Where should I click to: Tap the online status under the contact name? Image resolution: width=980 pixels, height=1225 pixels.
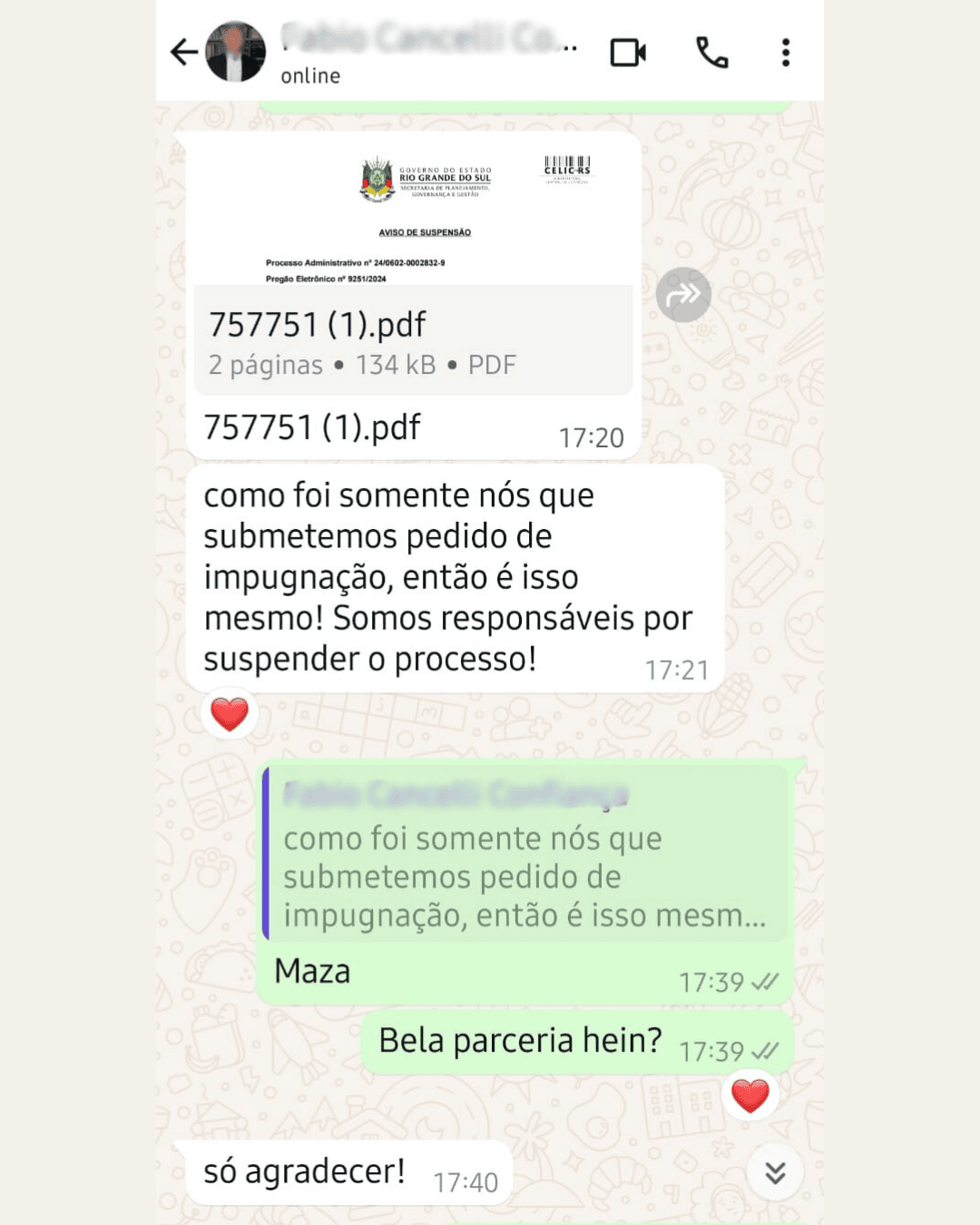point(309,75)
